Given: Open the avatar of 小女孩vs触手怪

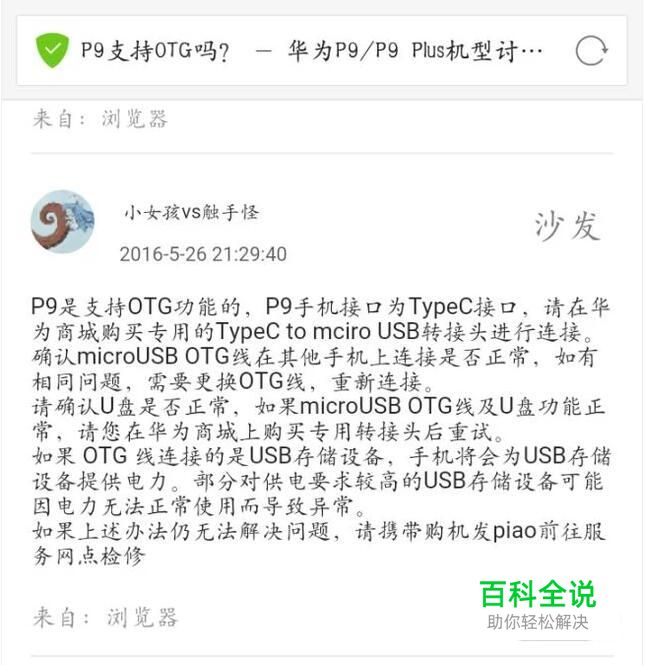Looking at the screenshot, I should pyautogui.click(x=64, y=223).
